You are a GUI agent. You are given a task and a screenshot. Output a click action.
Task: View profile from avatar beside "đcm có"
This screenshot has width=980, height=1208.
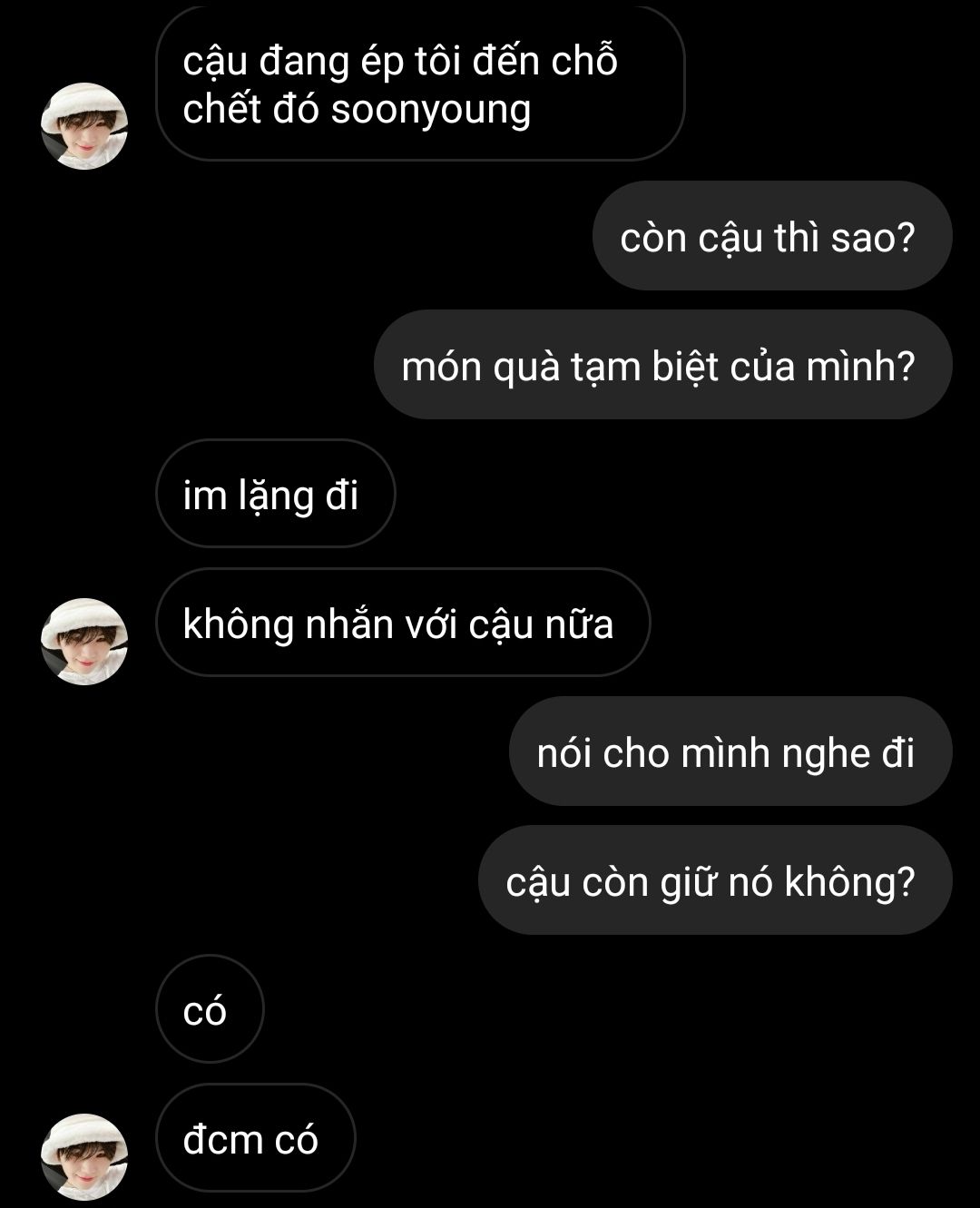coord(84,1156)
